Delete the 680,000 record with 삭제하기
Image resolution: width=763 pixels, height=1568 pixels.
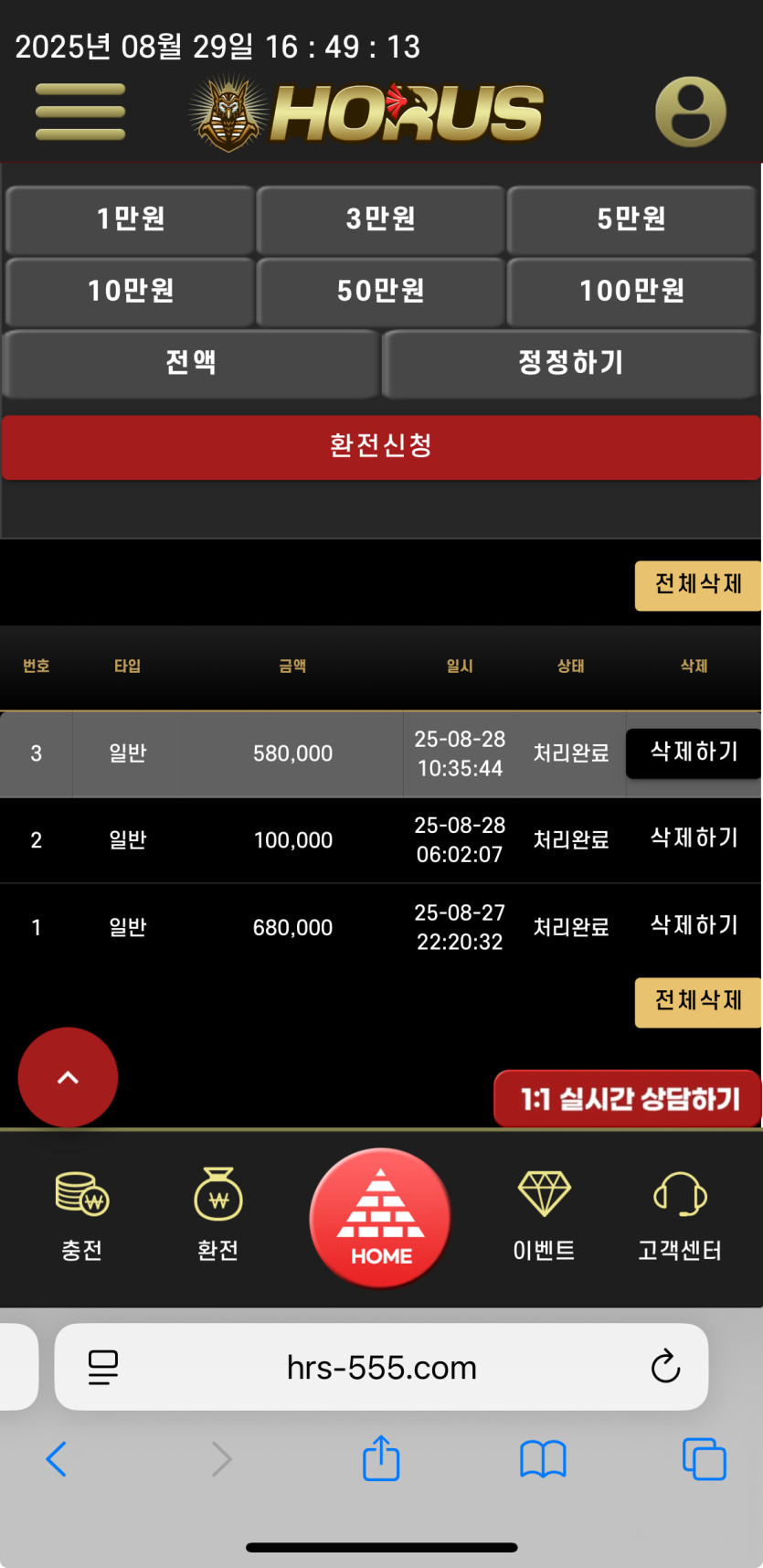pos(694,925)
